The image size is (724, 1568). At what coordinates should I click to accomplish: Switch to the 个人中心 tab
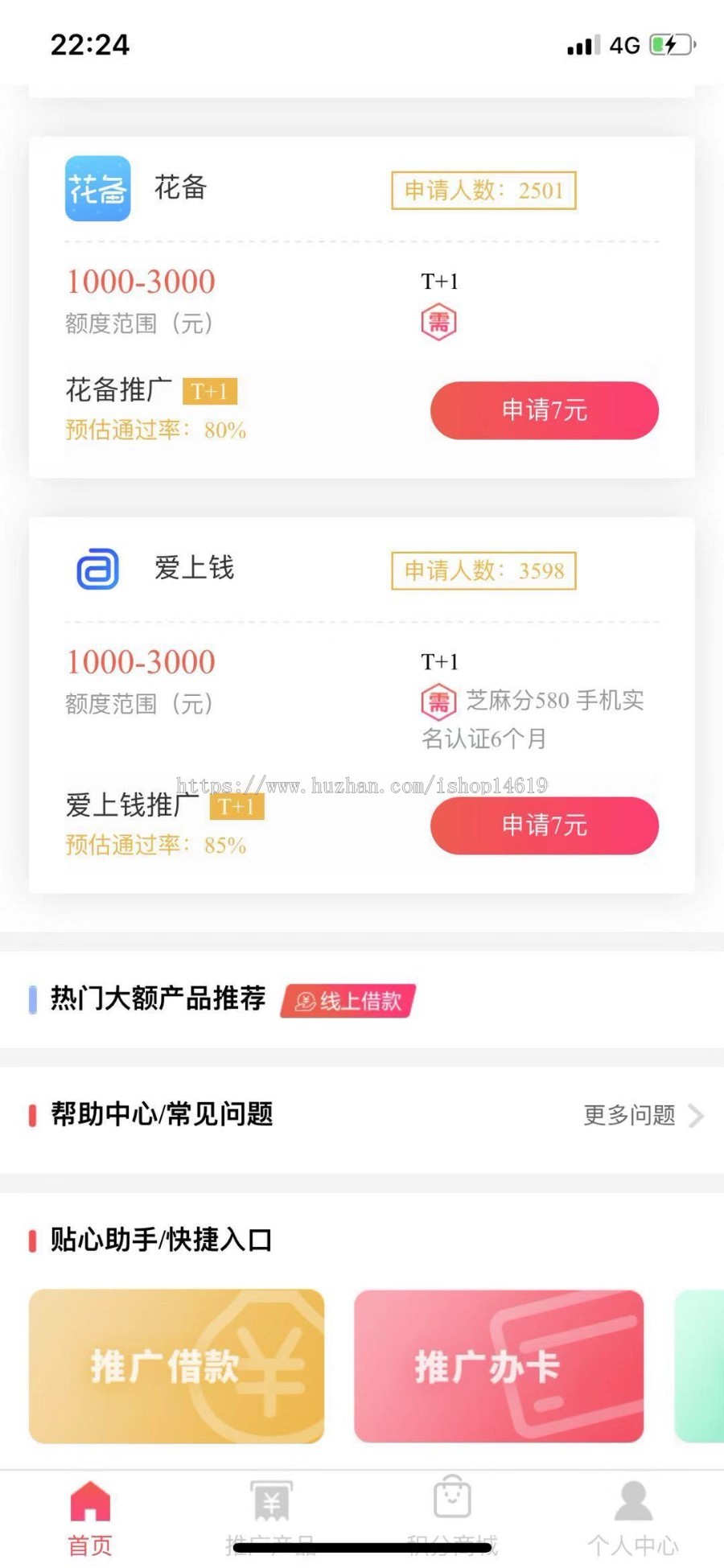click(x=633, y=1517)
